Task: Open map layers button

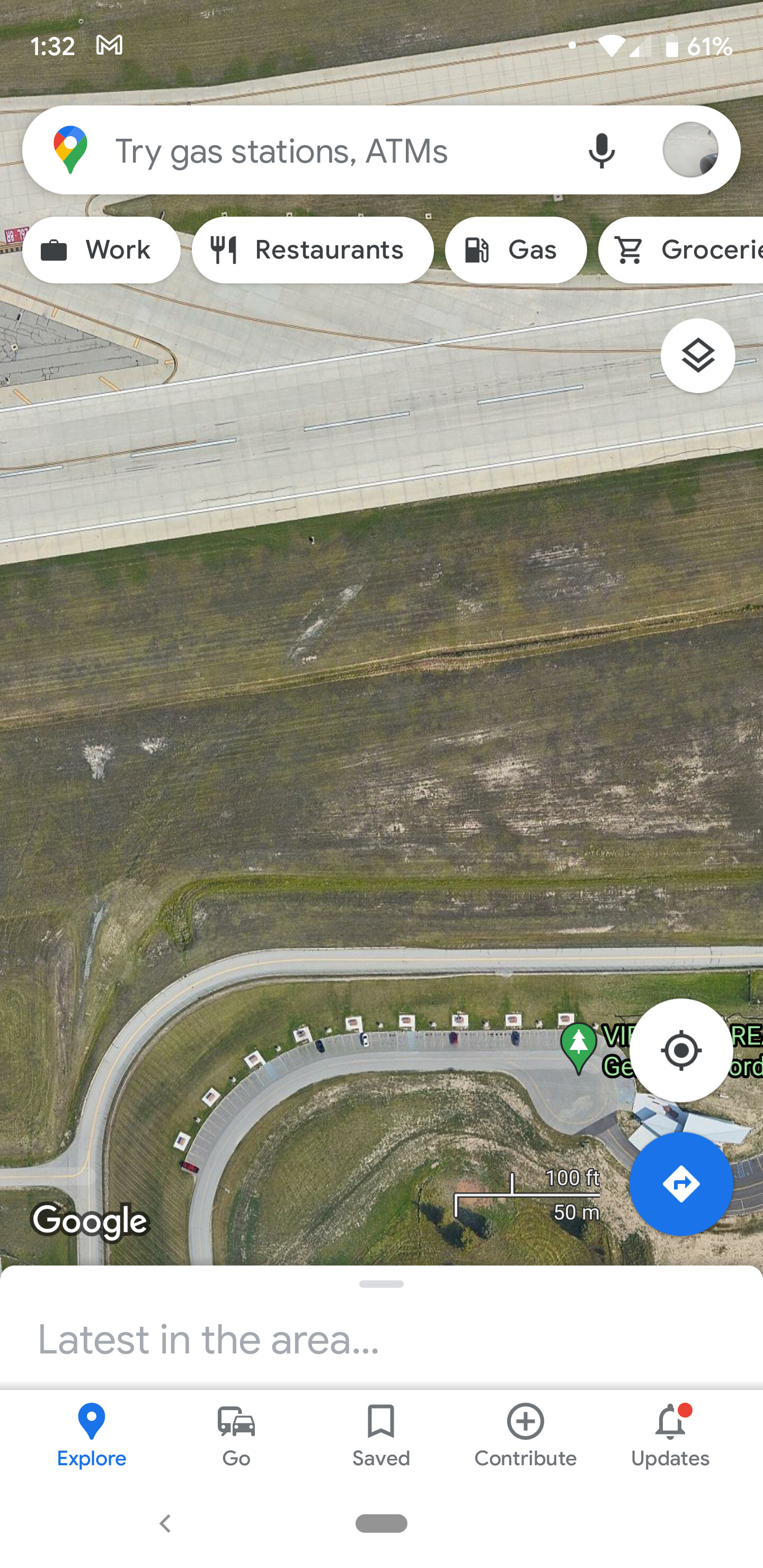Action: 698,355
